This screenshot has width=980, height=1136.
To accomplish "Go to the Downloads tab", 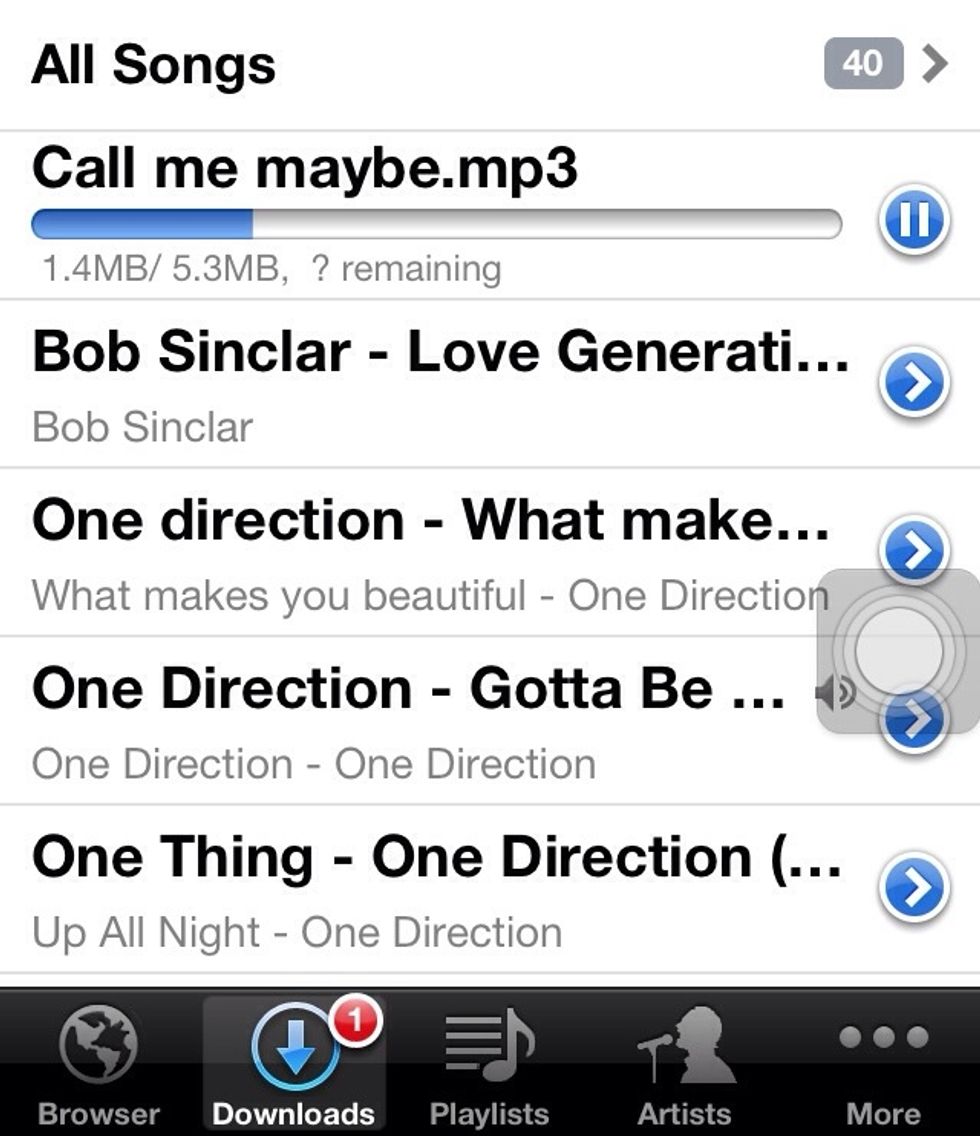I will click(294, 1065).
